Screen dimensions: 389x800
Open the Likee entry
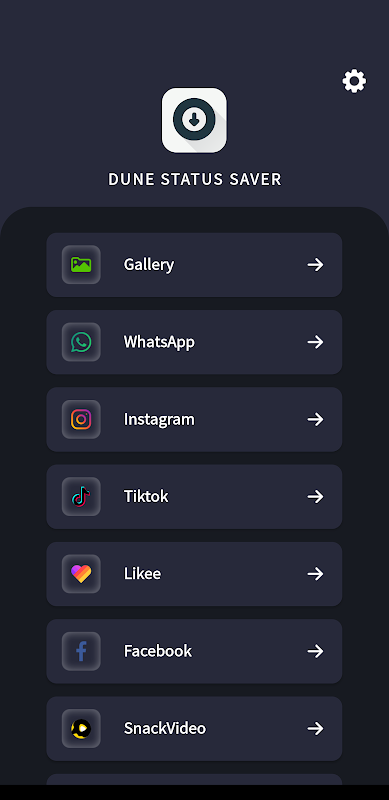(194, 574)
